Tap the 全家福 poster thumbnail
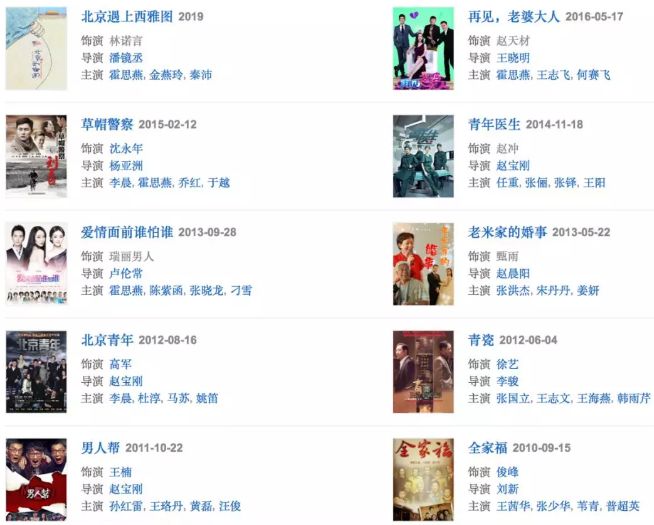654x525 pixels. click(x=423, y=480)
